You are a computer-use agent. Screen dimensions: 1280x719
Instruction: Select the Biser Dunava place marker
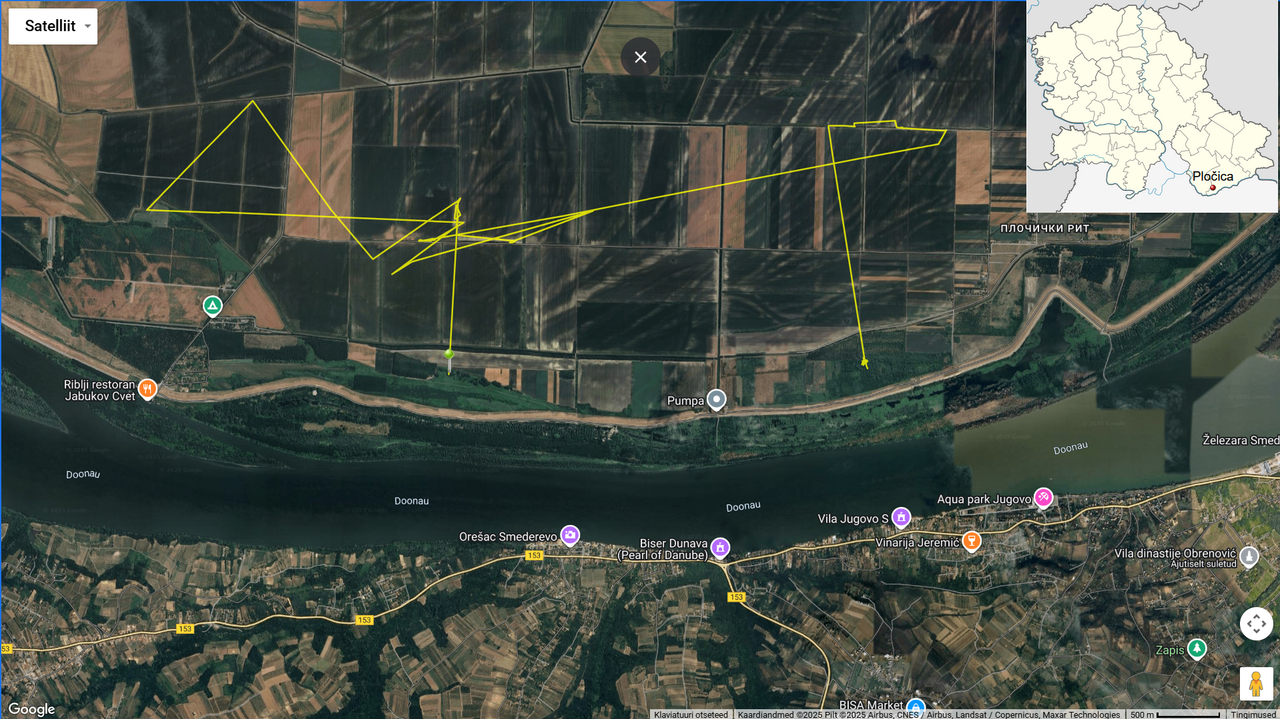point(720,548)
